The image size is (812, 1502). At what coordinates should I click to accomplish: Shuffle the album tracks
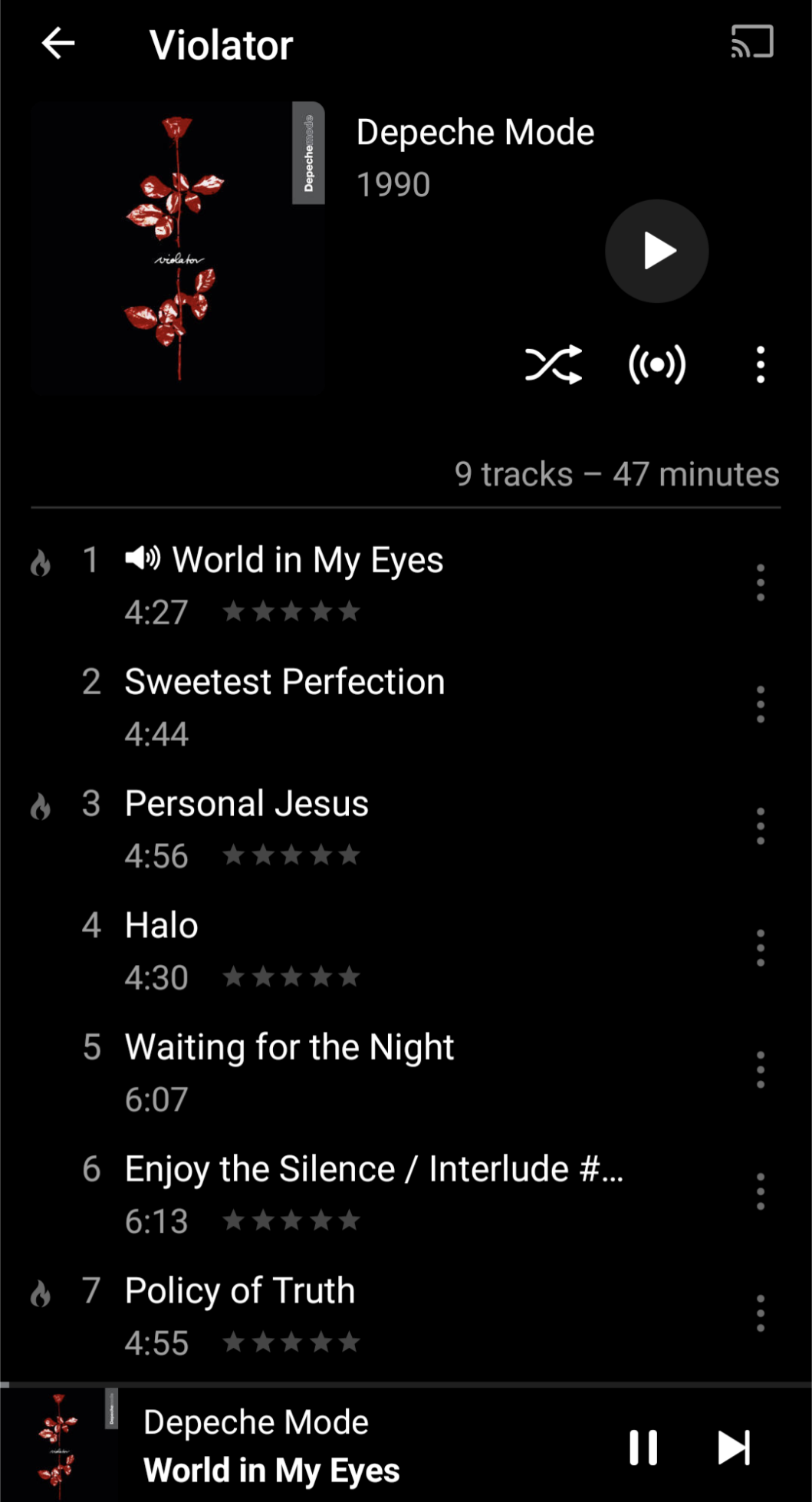[553, 364]
